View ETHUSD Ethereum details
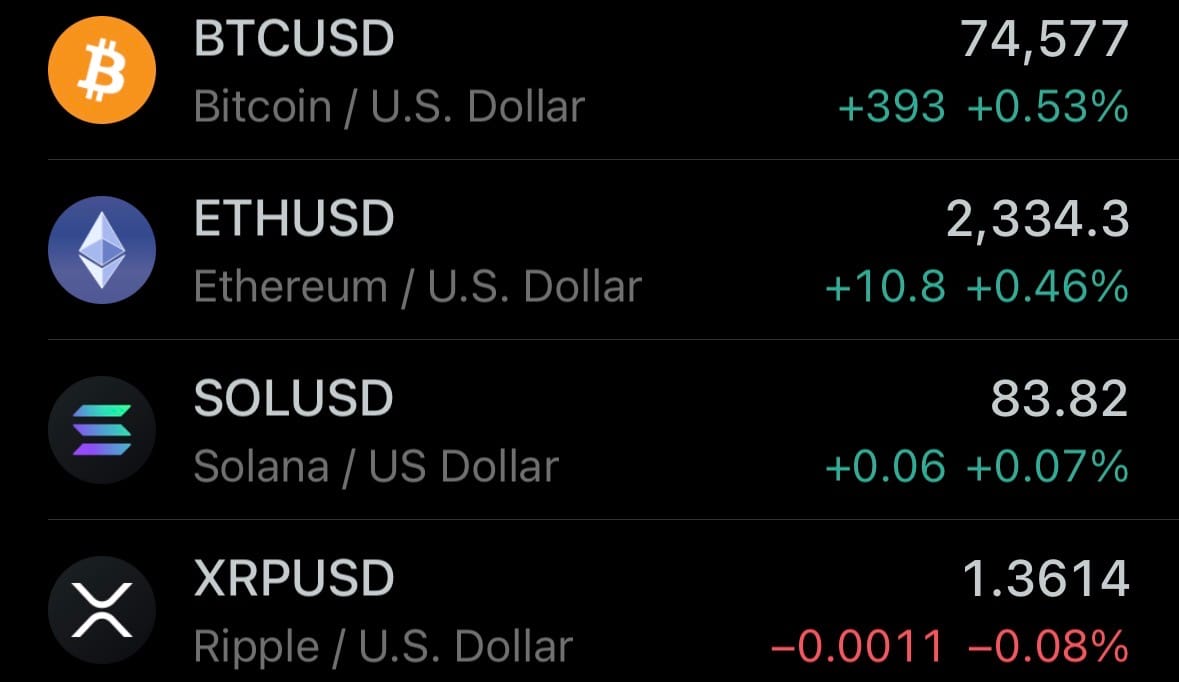Screen dimensions: 1179x682 pyautogui.click(x=589, y=251)
